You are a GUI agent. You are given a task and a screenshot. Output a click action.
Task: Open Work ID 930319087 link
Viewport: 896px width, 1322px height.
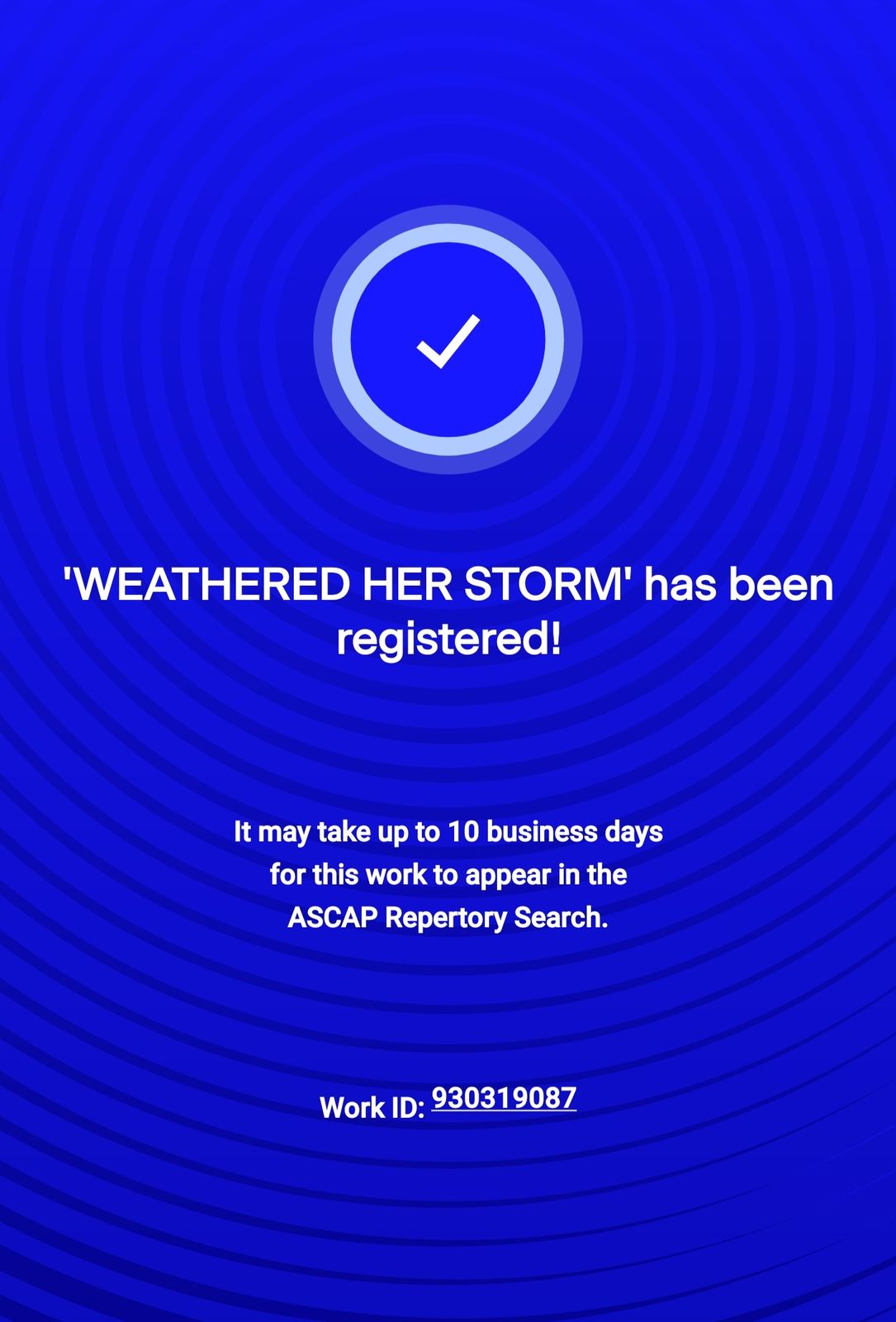coord(504,1098)
